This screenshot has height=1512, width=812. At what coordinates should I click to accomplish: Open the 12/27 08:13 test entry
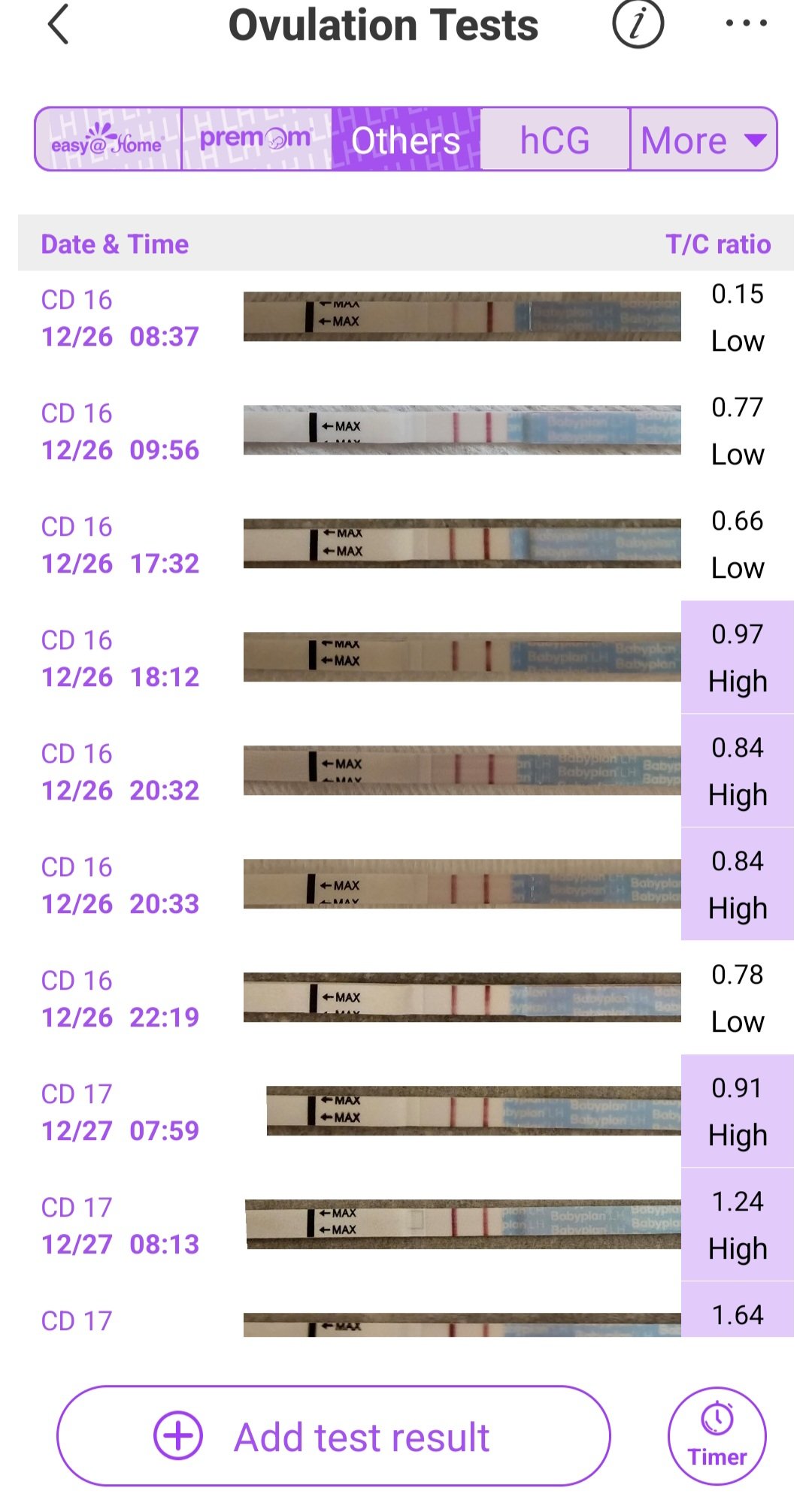pyautogui.click(x=406, y=1226)
